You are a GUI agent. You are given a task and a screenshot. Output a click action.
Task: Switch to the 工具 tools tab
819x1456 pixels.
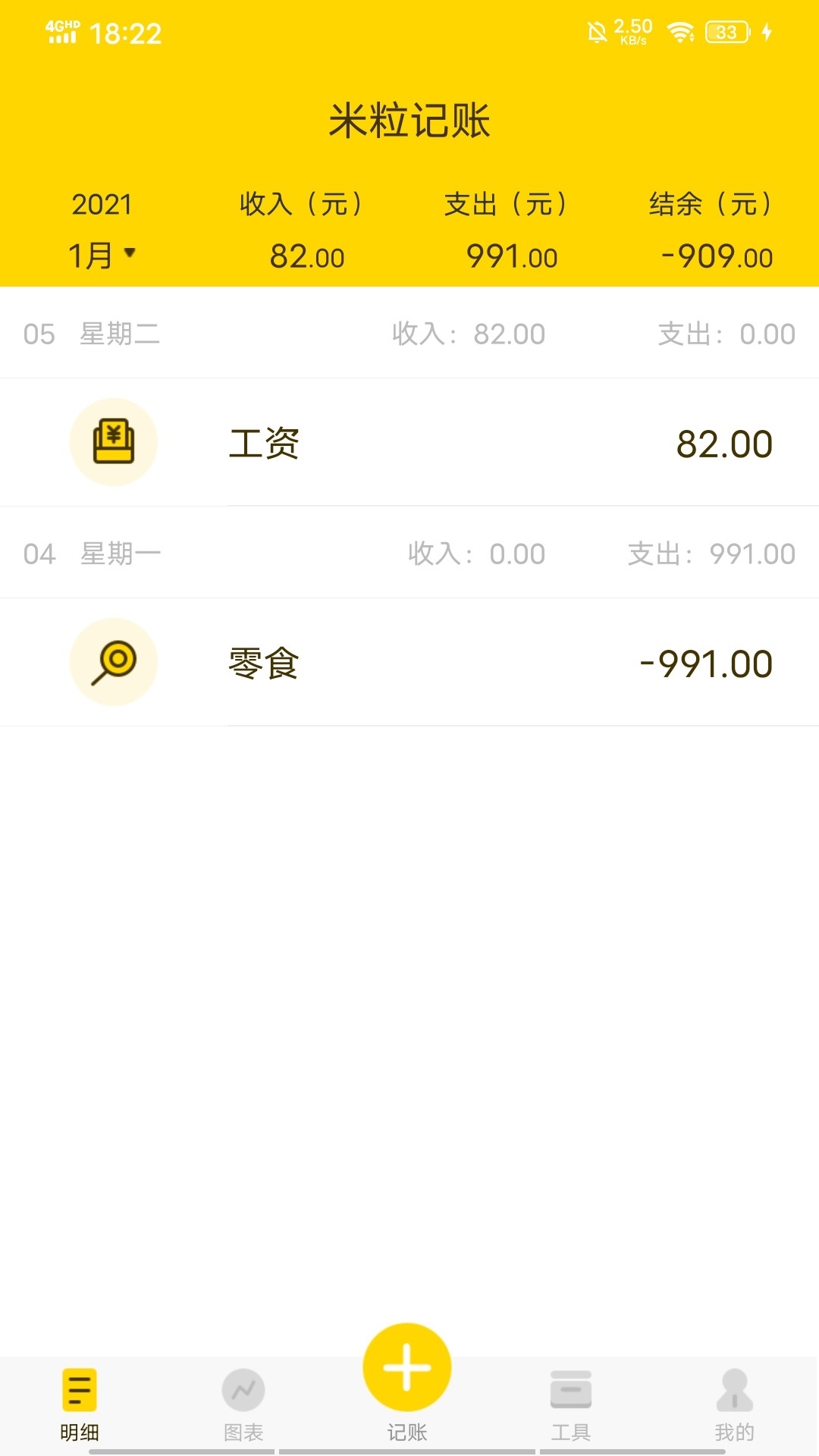point(571,1404)
